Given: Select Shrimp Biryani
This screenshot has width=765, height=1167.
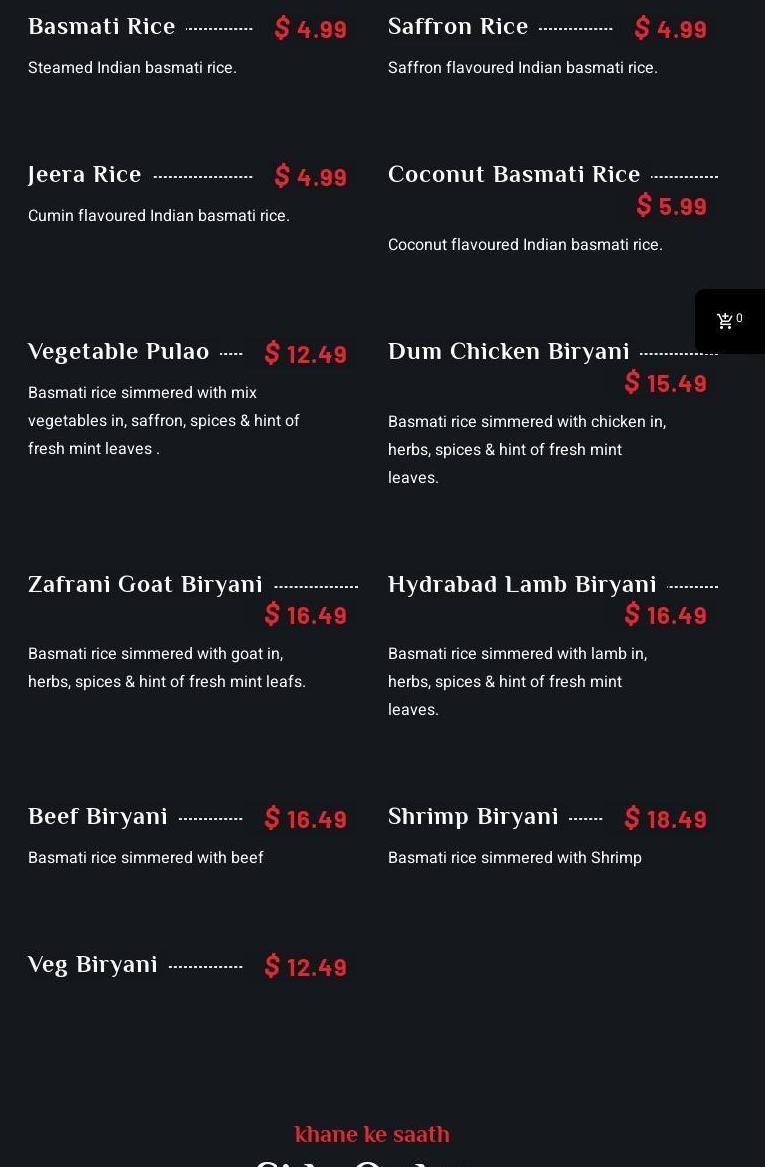Looking at the screenshot, I should tap(473, 817).
